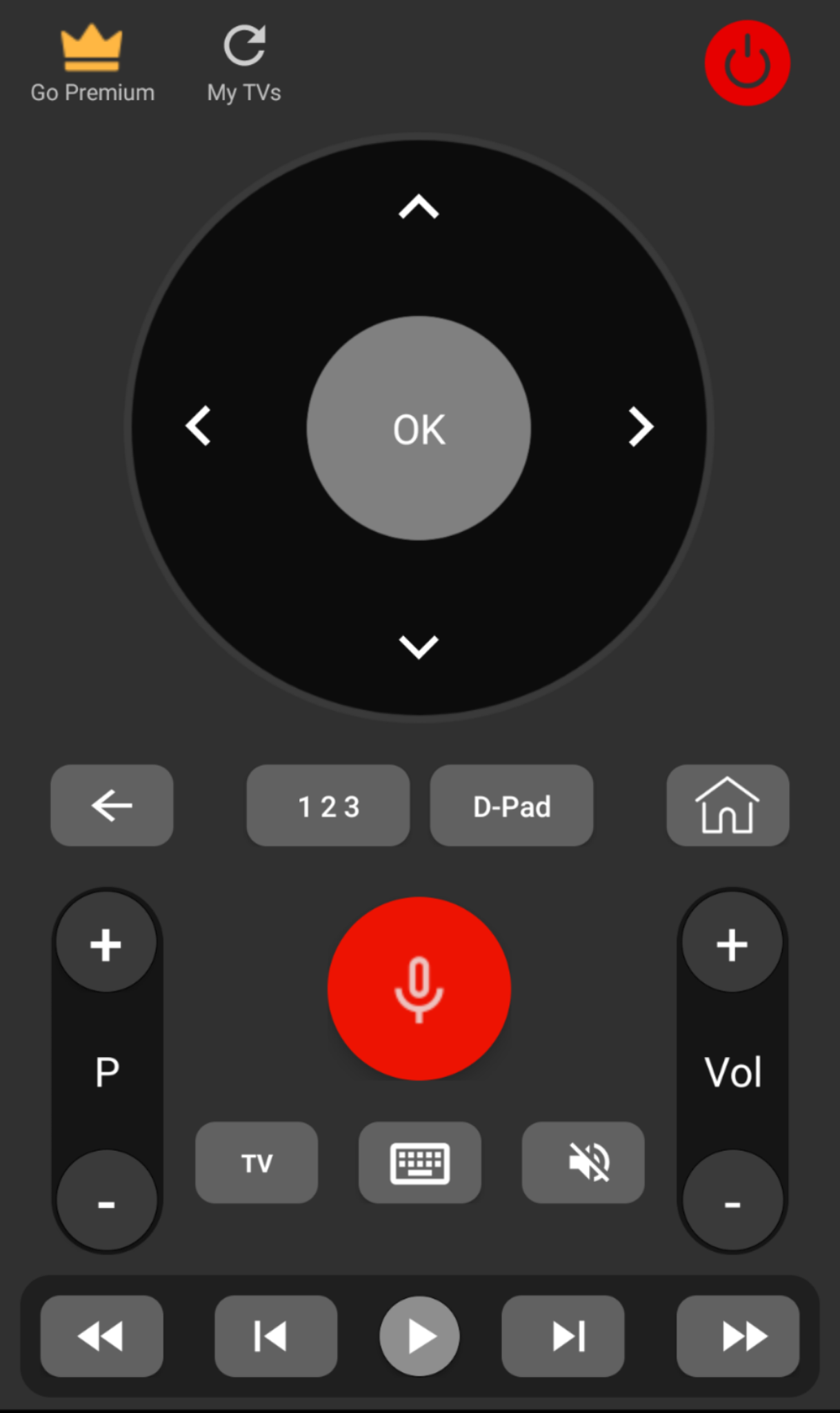Navigate right with the D-pad arrow

(x=640, y=426)
